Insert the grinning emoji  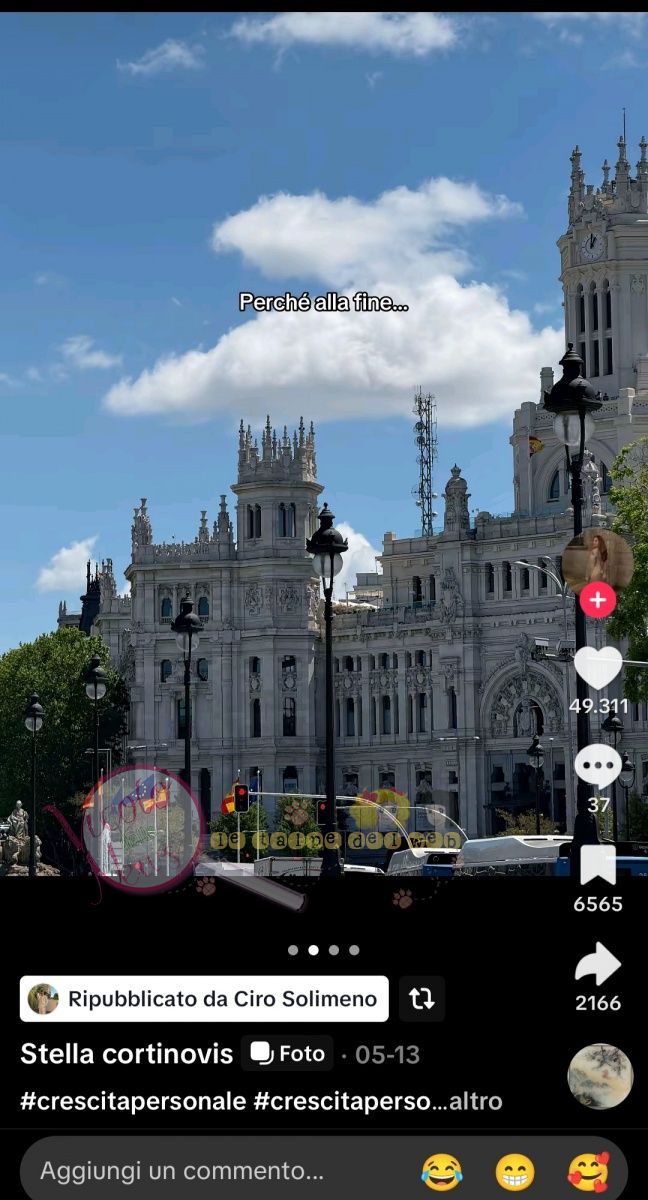(515, 1171)
